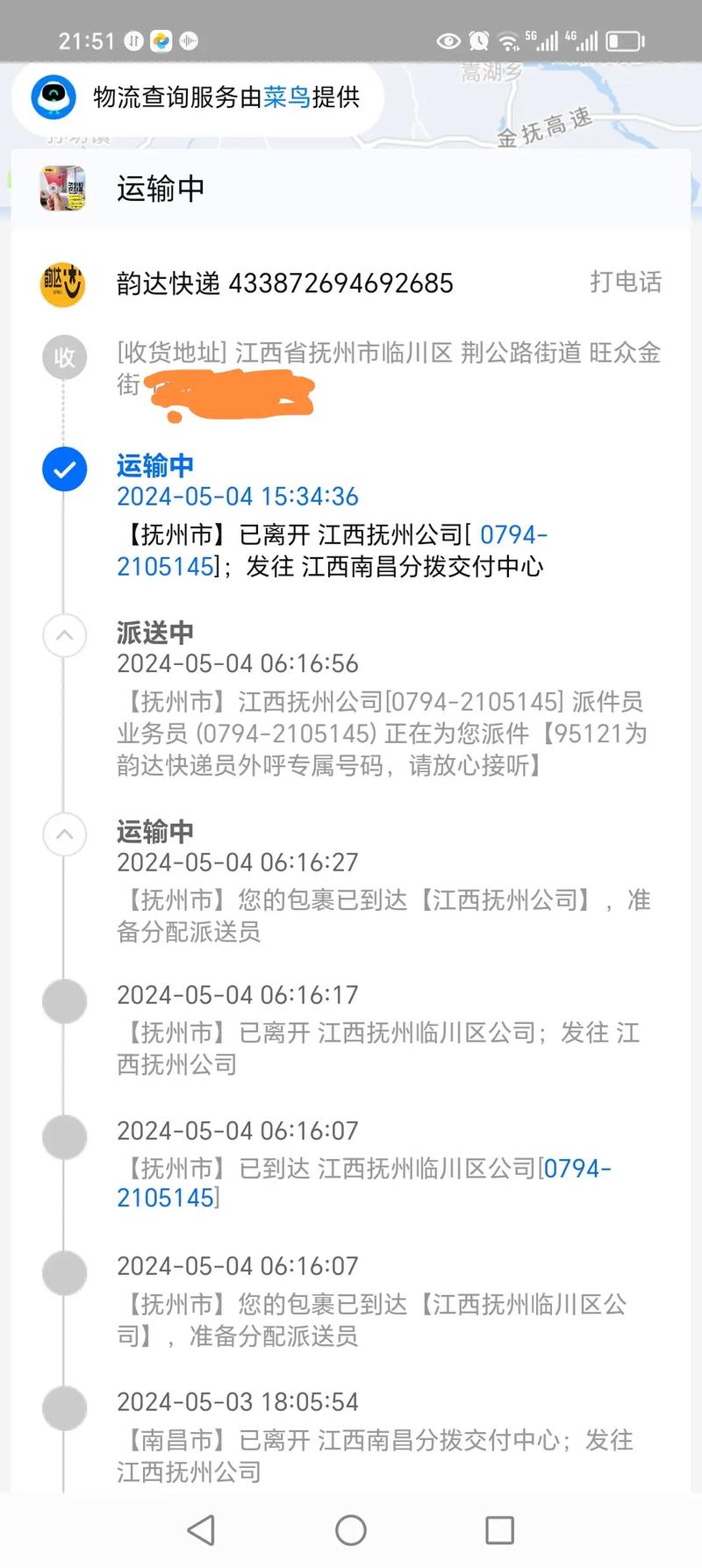Tap the 运输中 header title
Screen dimensions: 702x1568
[x=159, y=188]
